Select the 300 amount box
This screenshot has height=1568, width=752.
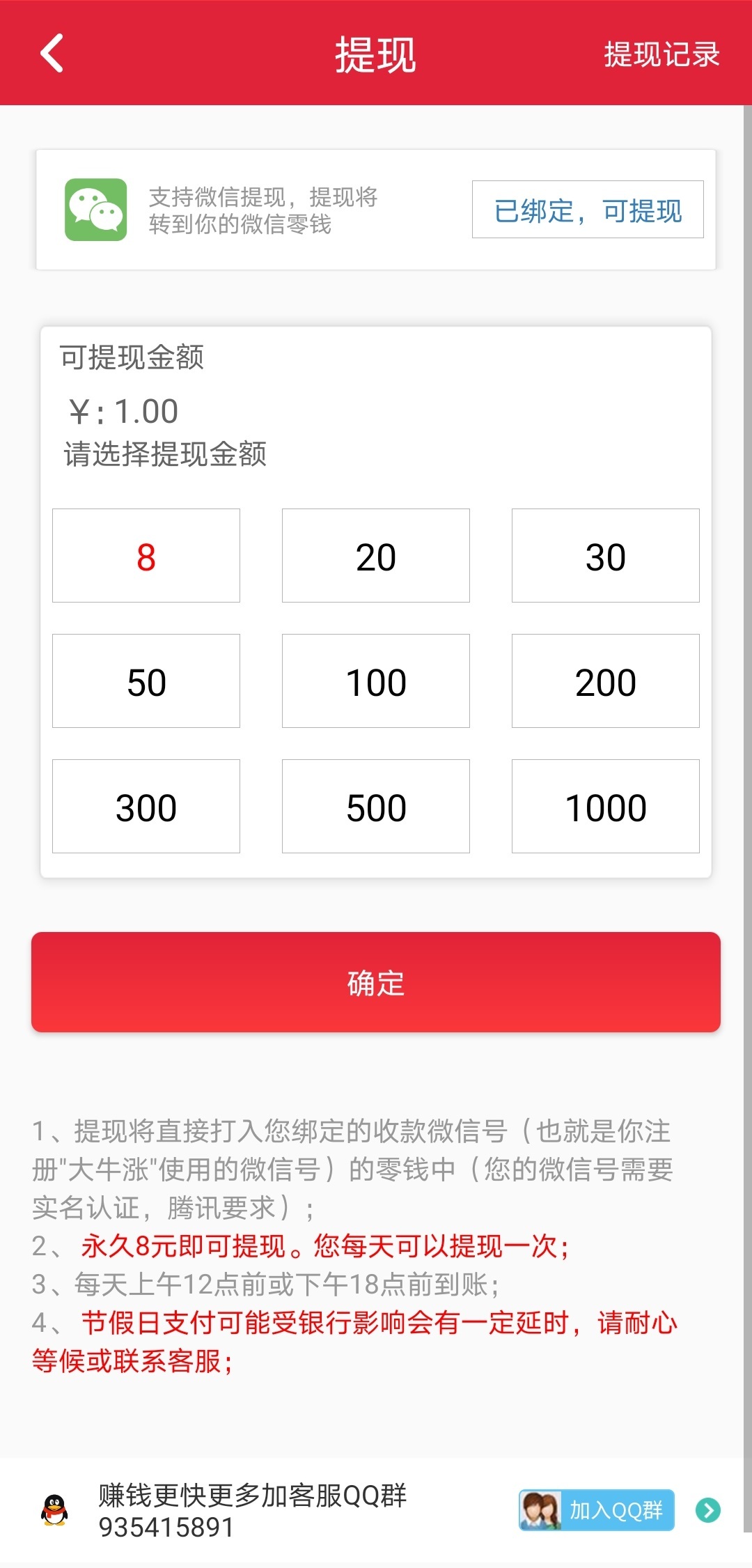click(x=146, y=807)
